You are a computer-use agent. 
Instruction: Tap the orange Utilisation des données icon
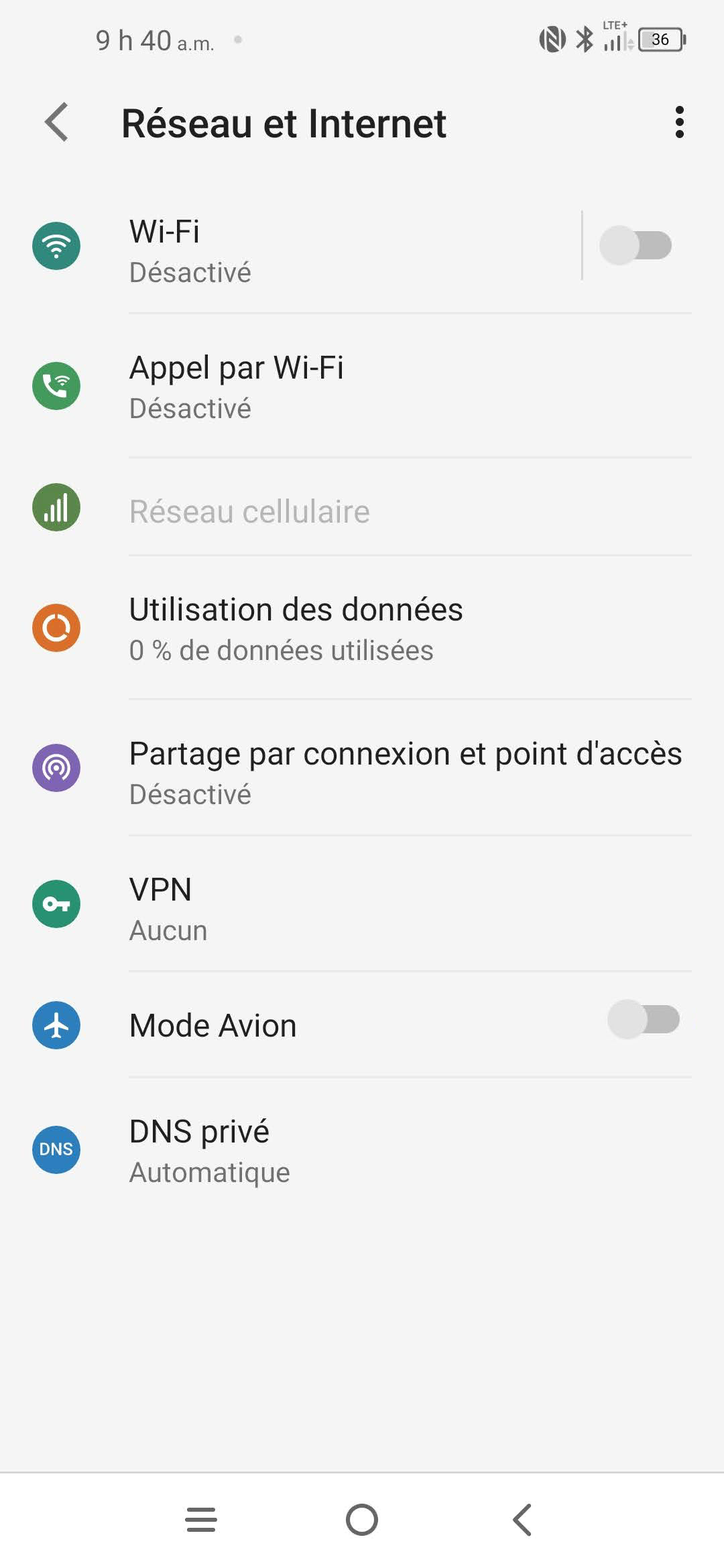pyautogui.click(x=57, y=627)
